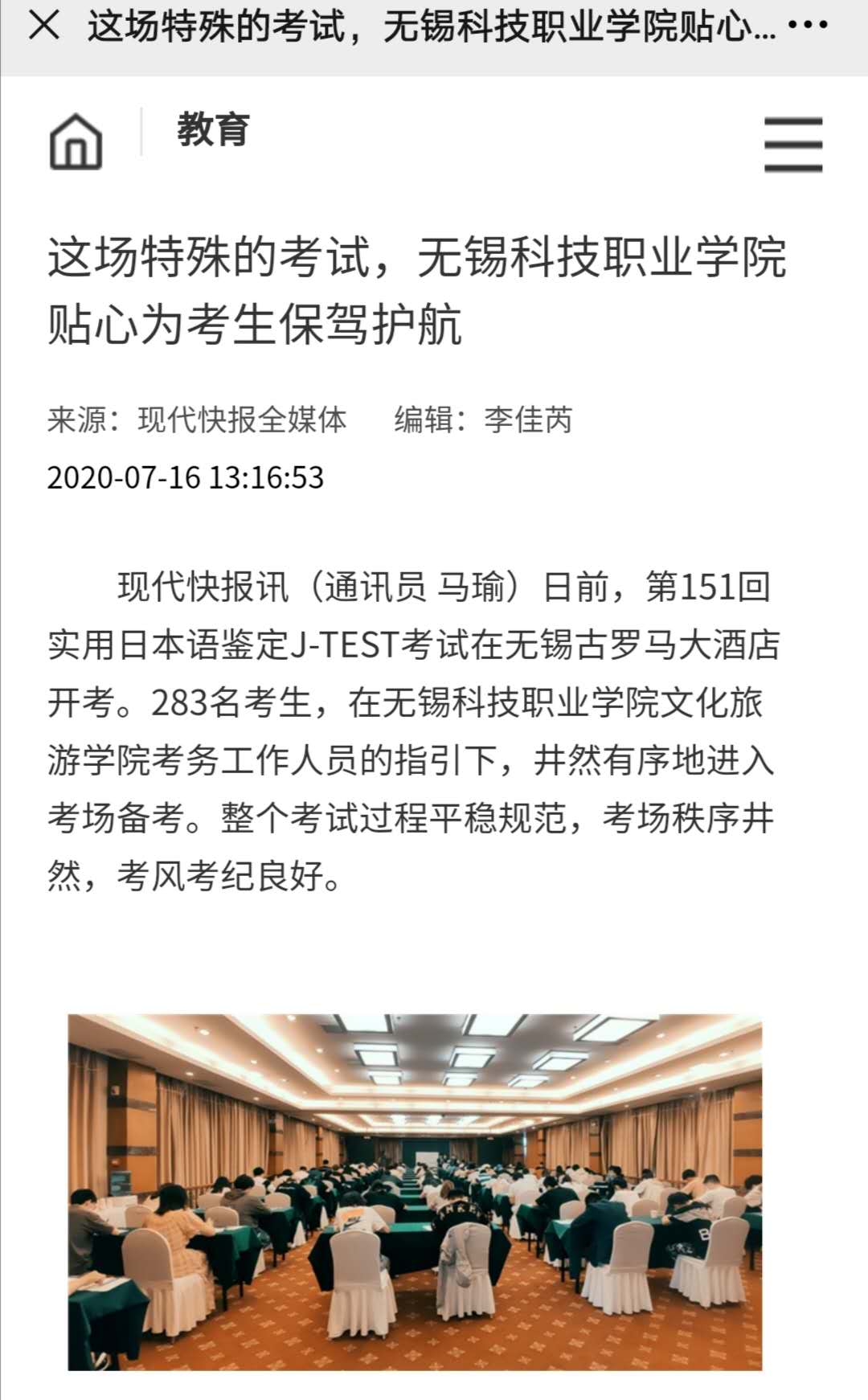
Task: Close the article web page
Action: (43, 26)
